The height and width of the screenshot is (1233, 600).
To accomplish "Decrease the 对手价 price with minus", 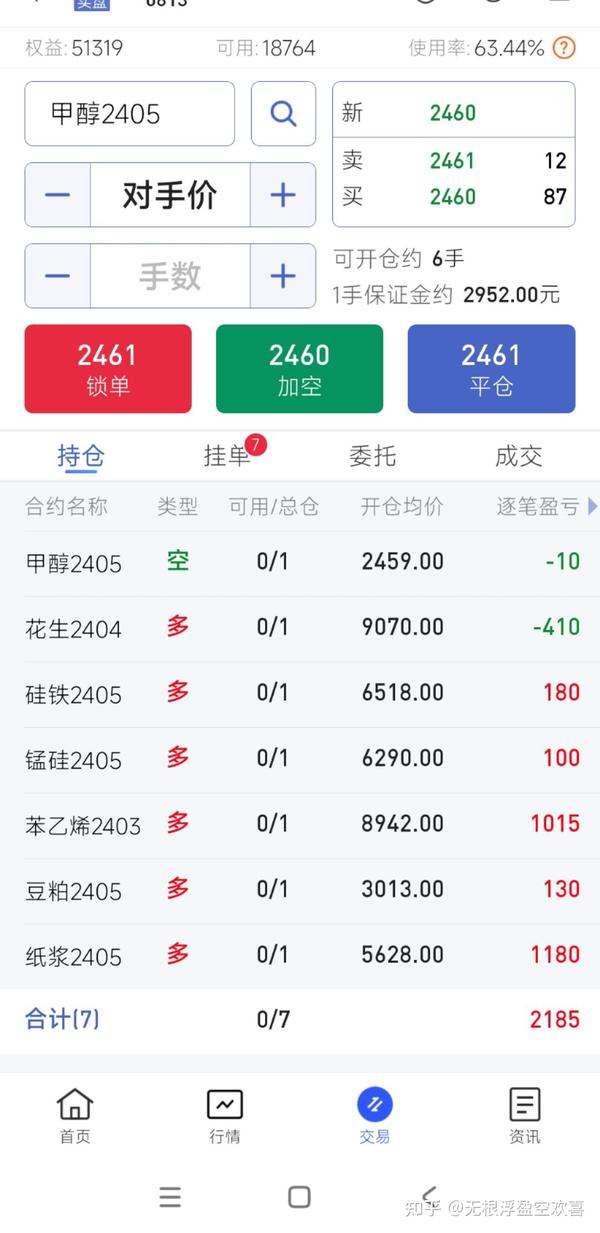I will pos(58,195).
